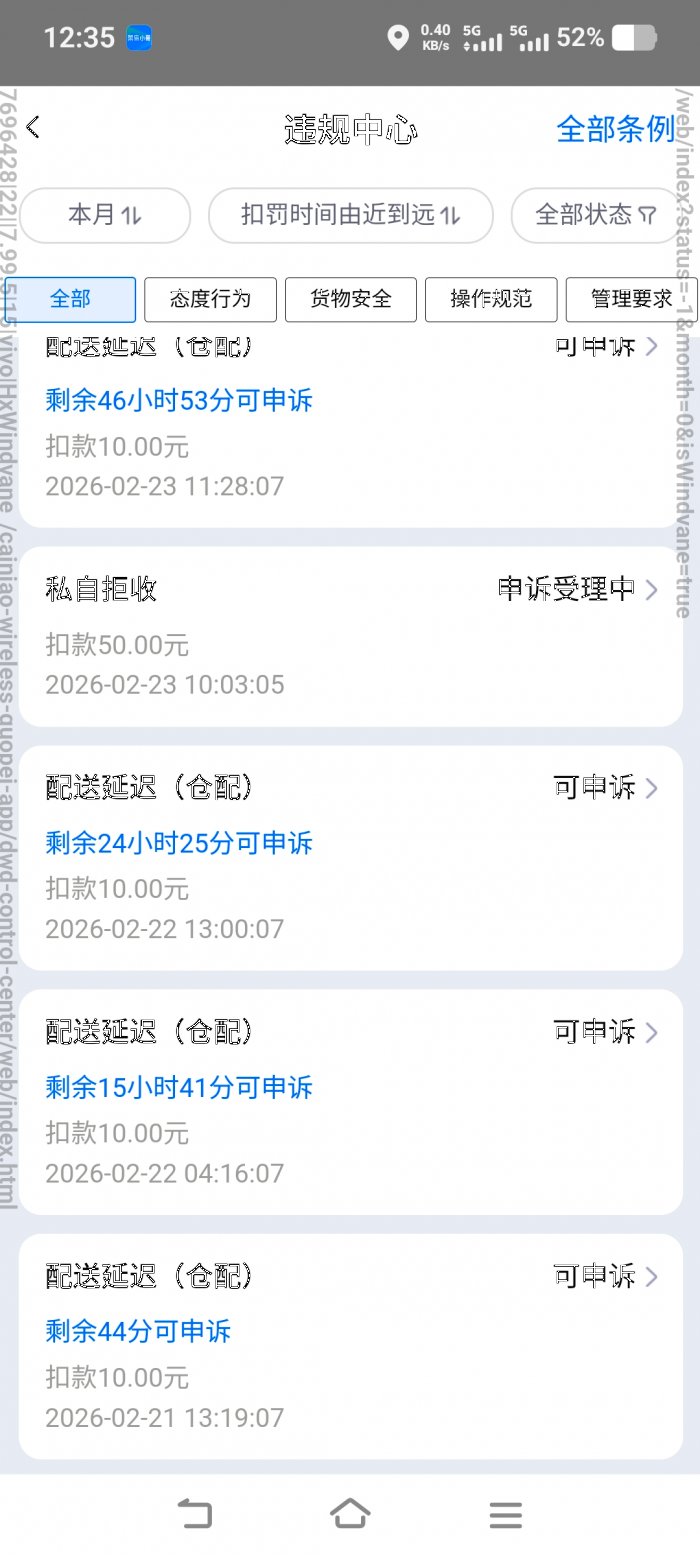This screenshot has height=1556, width=700.
Task: Open 全部状态 filter
Action: click(596, 215)
